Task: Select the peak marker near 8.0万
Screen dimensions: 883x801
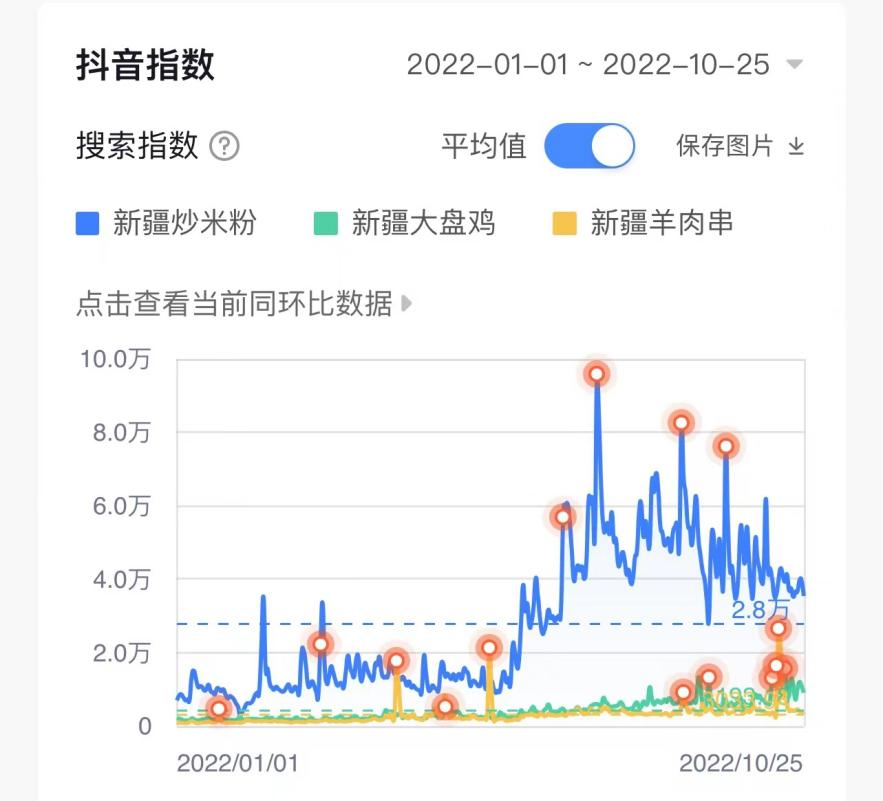Action: point(681,423)
